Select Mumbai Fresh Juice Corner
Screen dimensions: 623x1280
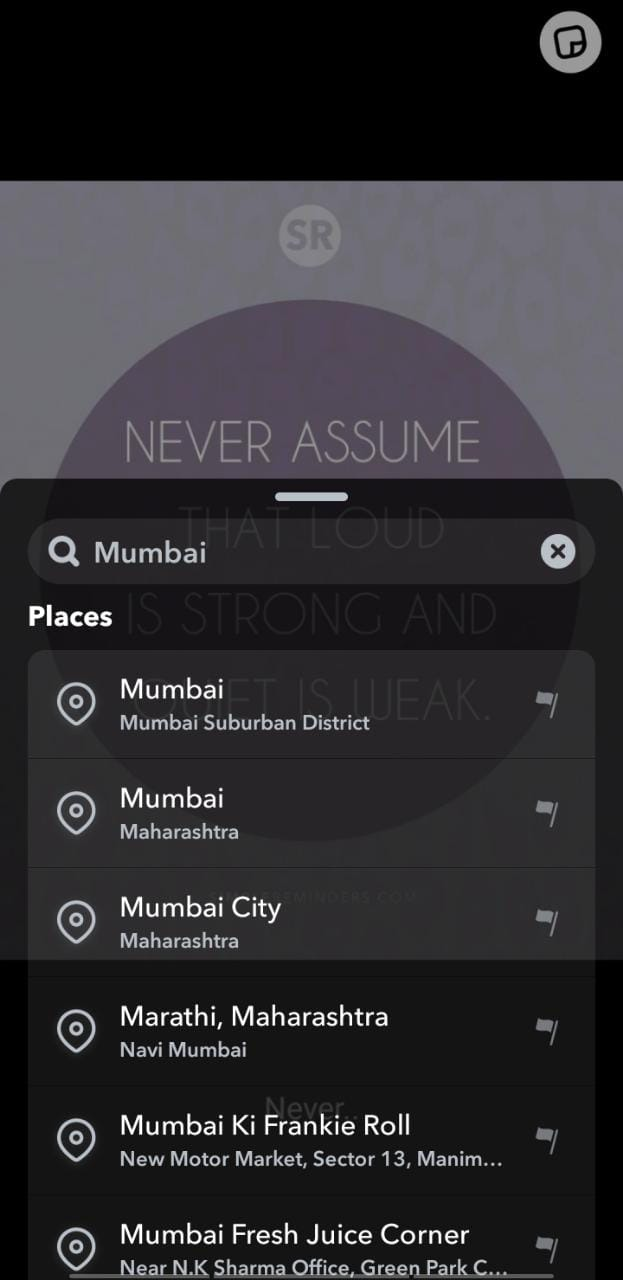point(311,1241)
